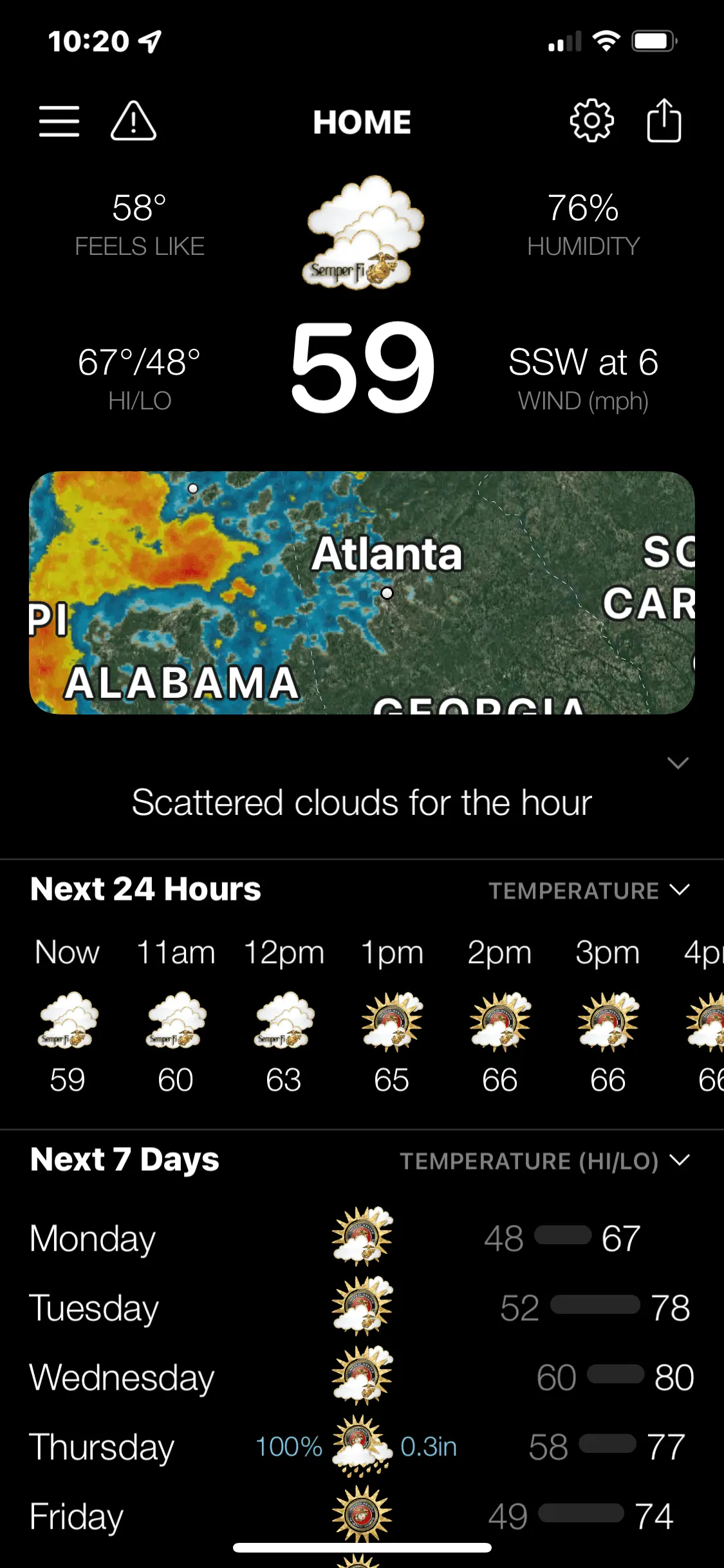Expand the hourly summary chevron
724x1568 pixels.
click(678, 763)
